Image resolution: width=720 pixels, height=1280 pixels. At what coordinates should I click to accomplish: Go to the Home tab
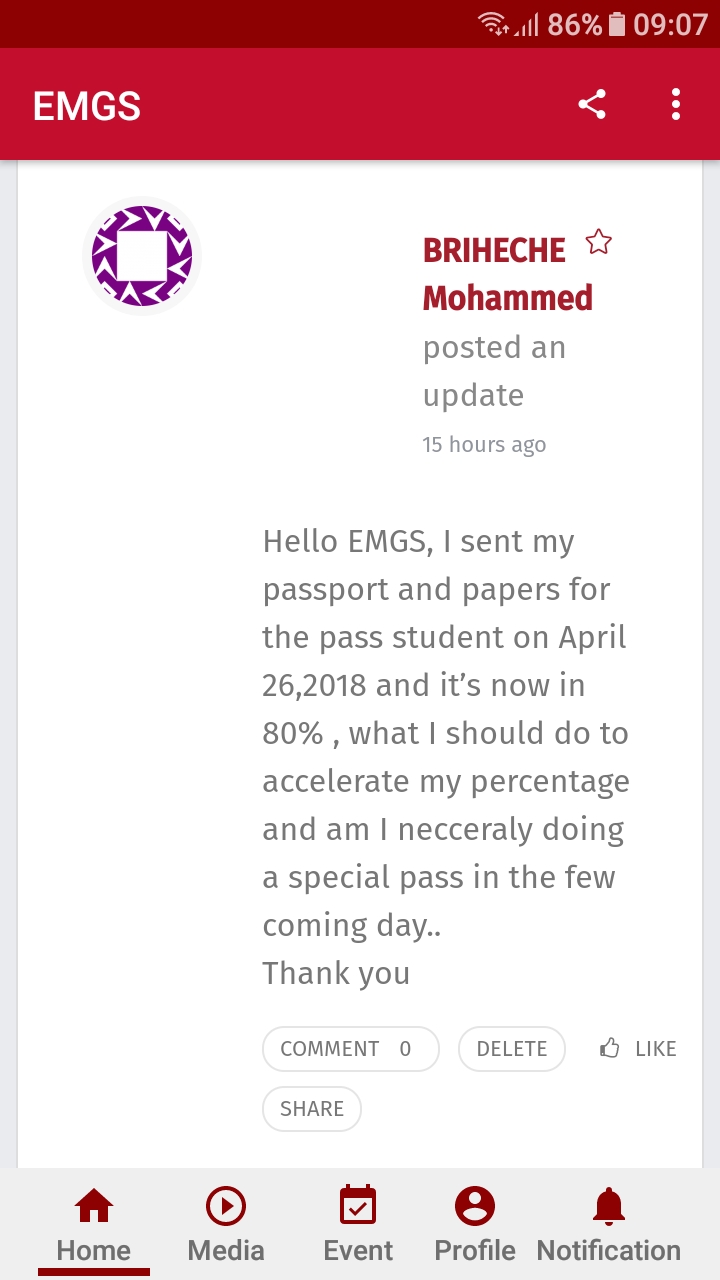point(94,1225)
